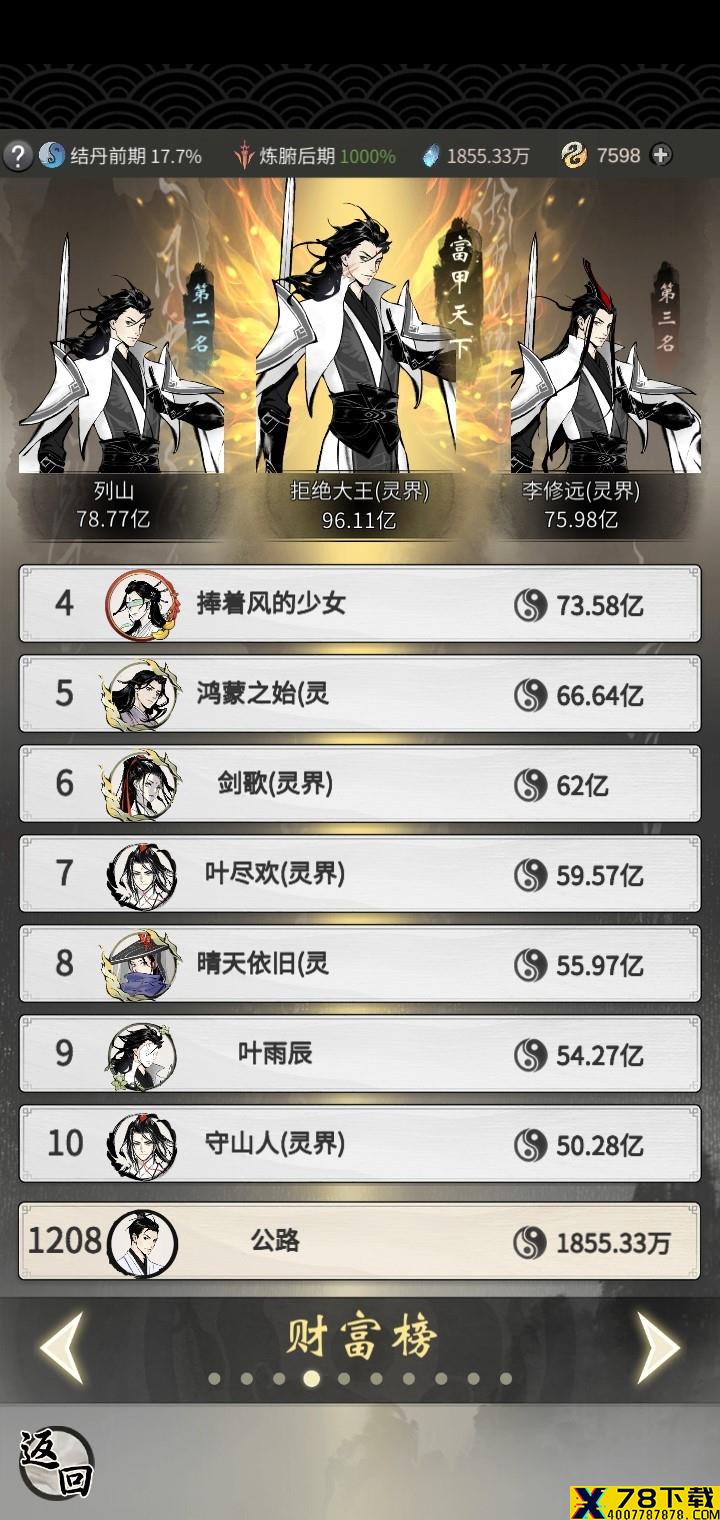Viewport: 720px width, 1520px height.
Task: View first place player 拒绝大王(灵界)
Action: (359, 350)
